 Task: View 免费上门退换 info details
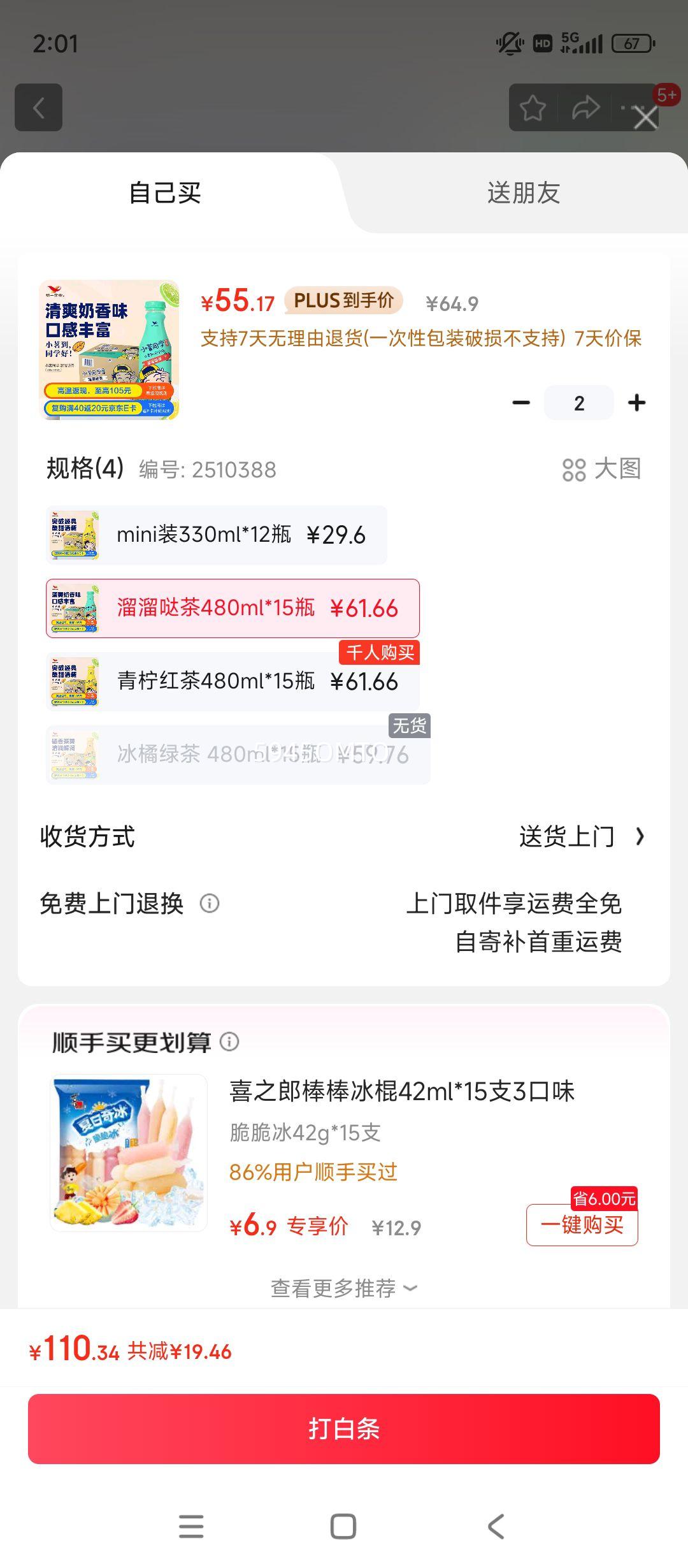(x=210, y=903)
